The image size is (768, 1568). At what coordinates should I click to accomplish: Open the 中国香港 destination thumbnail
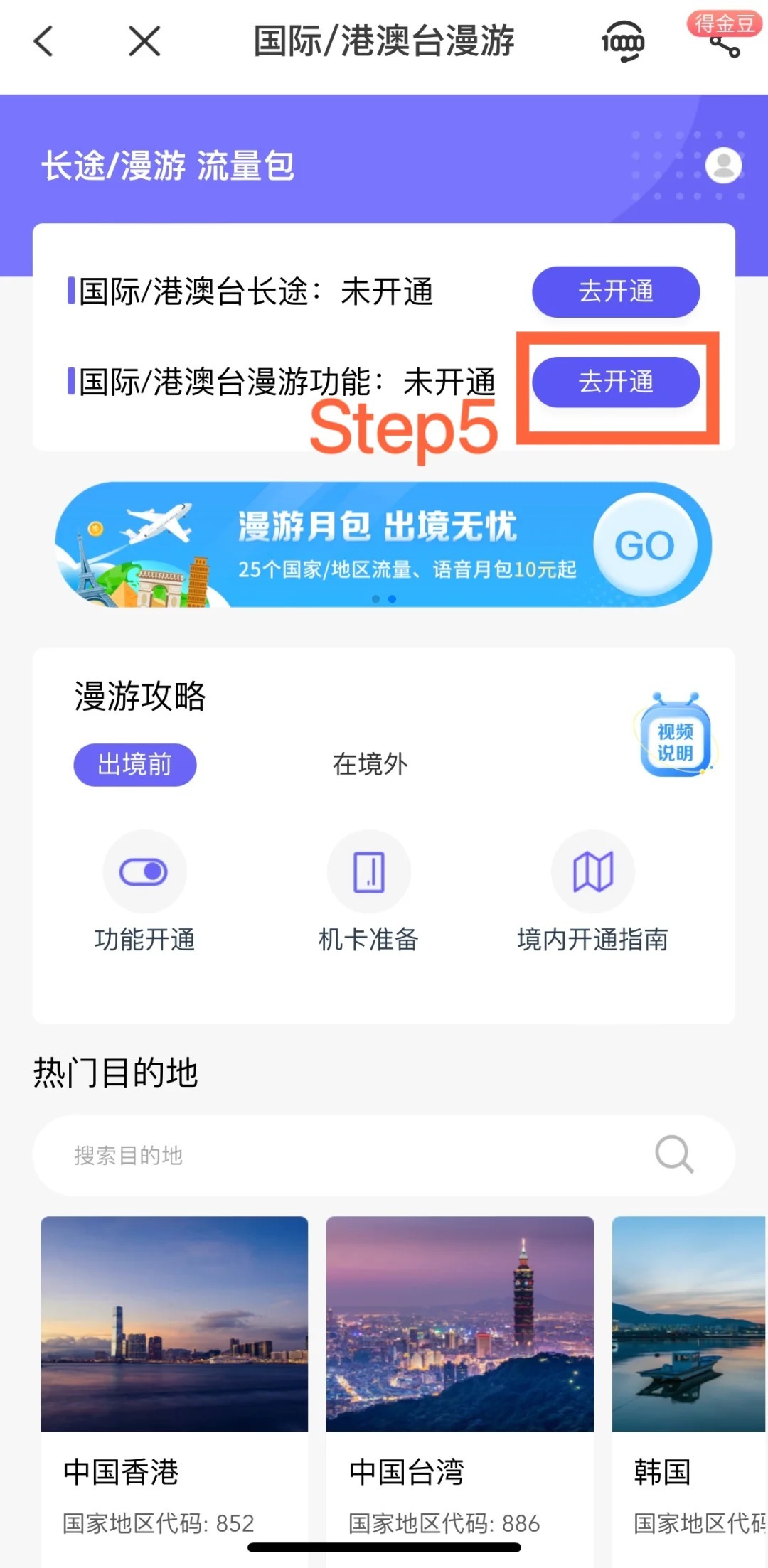tap(174, 1331)
